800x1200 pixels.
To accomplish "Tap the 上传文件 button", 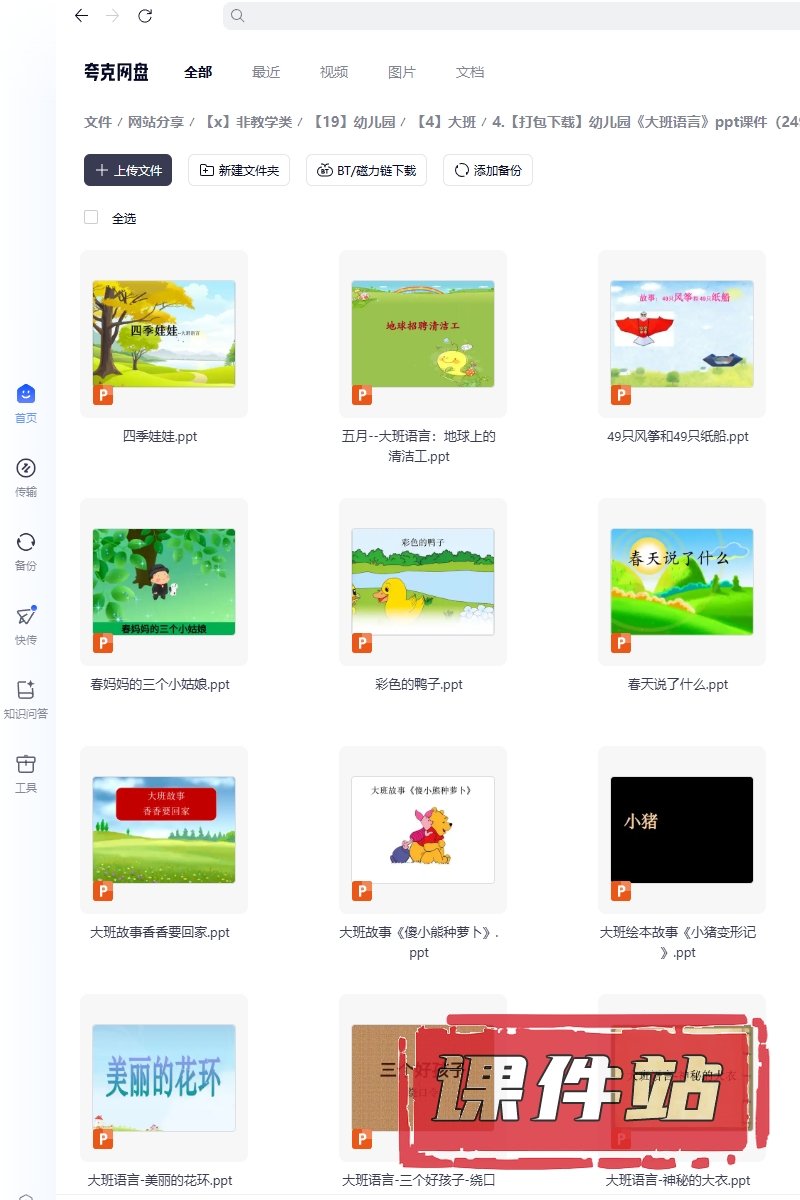I will (128, 170).
